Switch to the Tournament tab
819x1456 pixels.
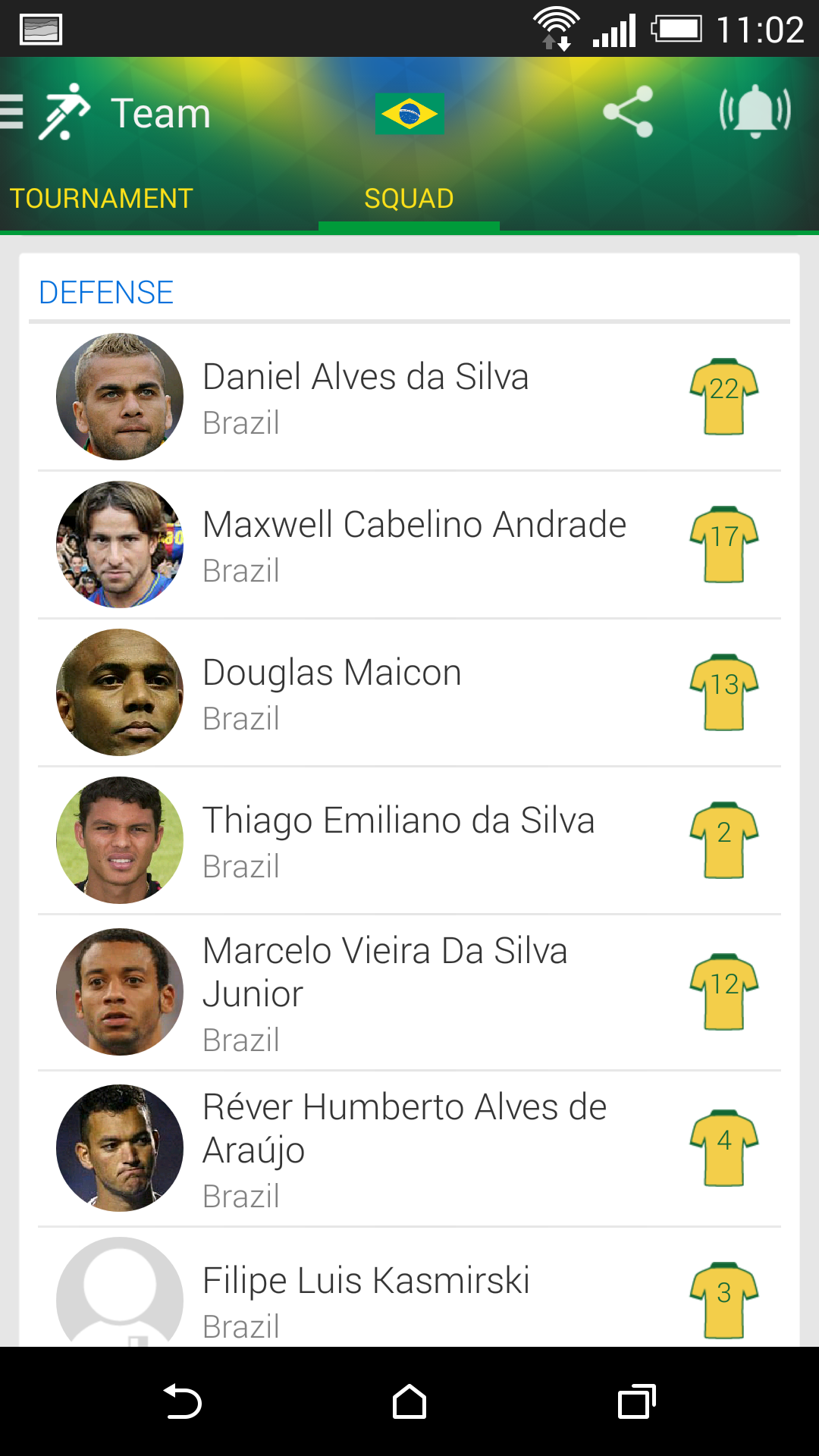coord(102,199)
